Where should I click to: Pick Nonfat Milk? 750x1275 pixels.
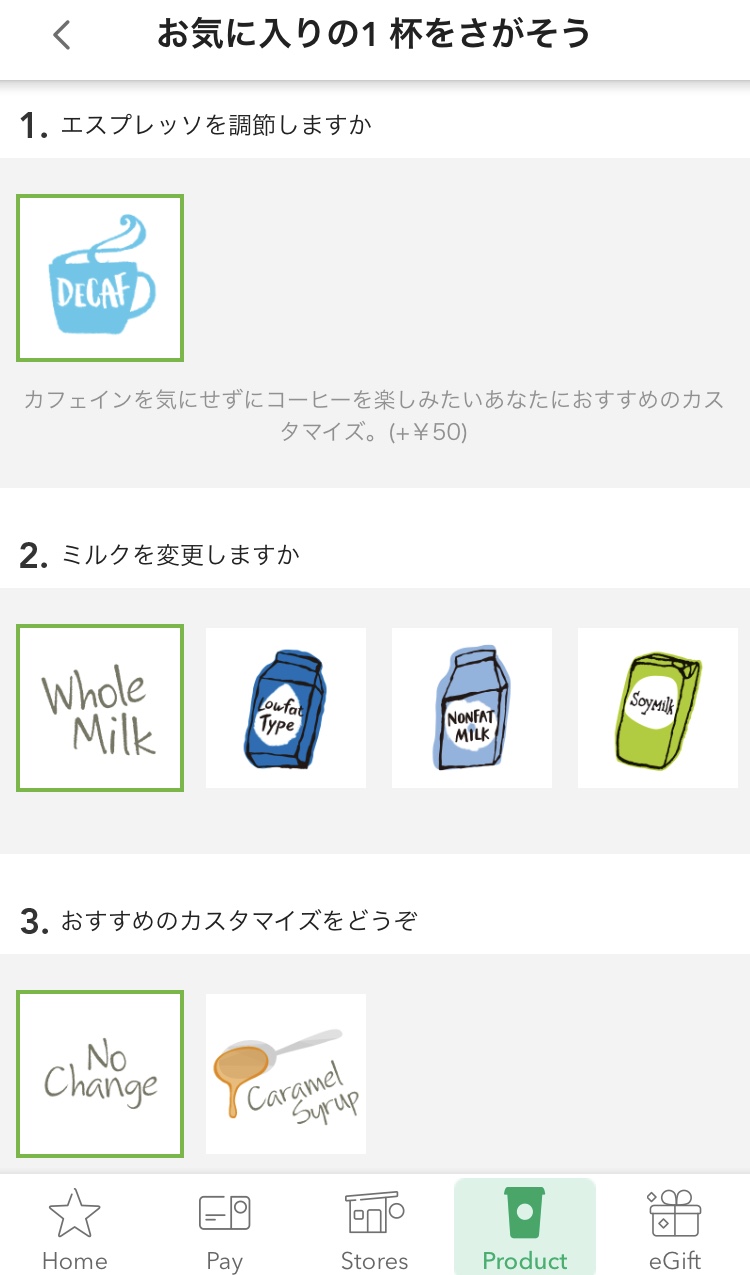coord(472,708)
